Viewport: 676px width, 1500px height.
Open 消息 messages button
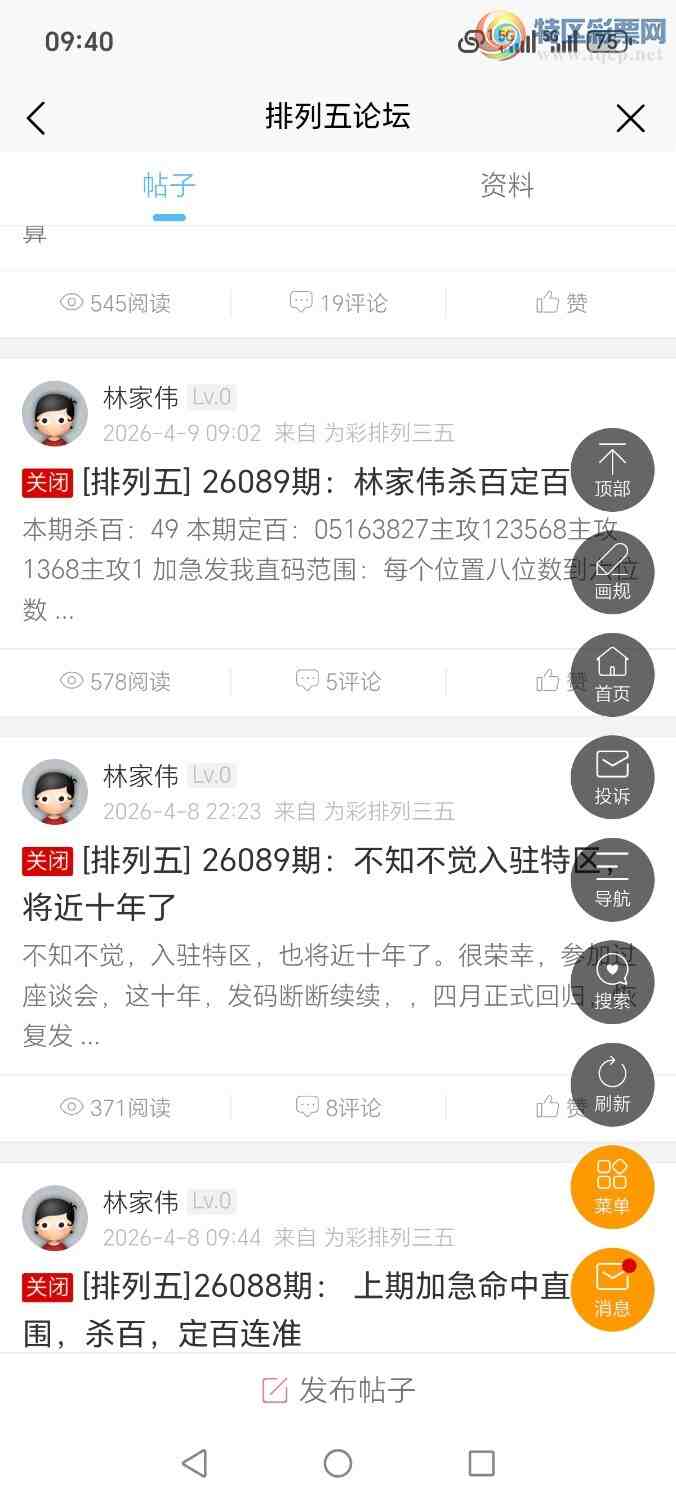click(612, 1290)
